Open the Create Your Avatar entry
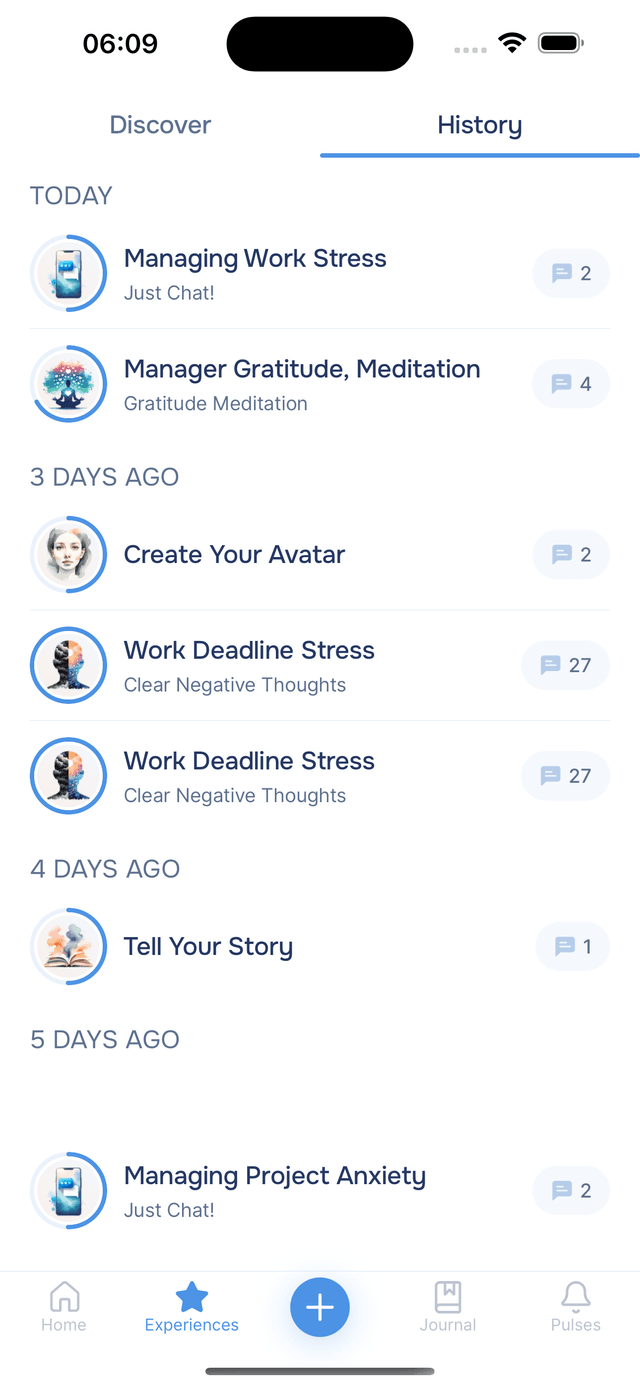Screen dimensions: 640x1387 (x=234, y=555)
